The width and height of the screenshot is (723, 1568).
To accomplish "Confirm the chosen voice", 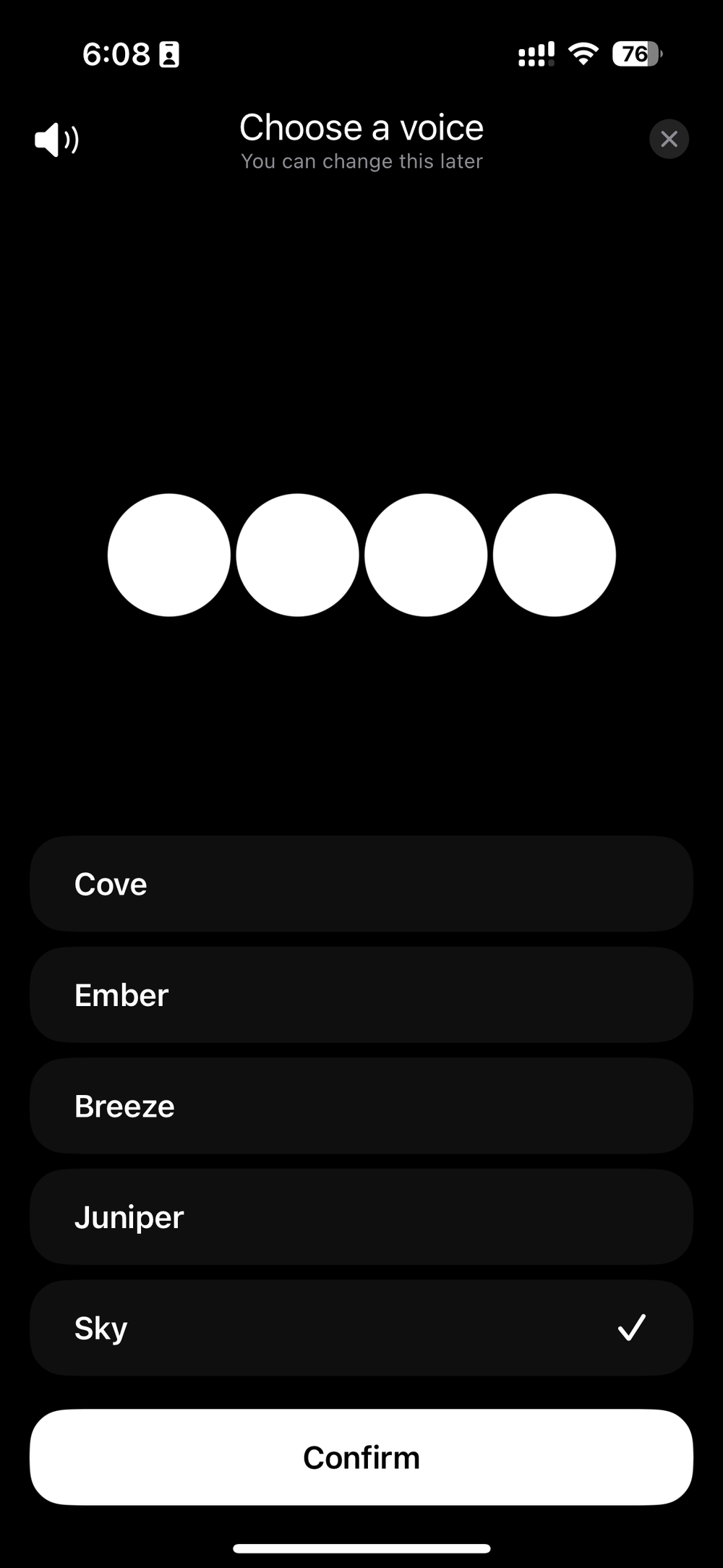I will click(x=361, y=1457).
